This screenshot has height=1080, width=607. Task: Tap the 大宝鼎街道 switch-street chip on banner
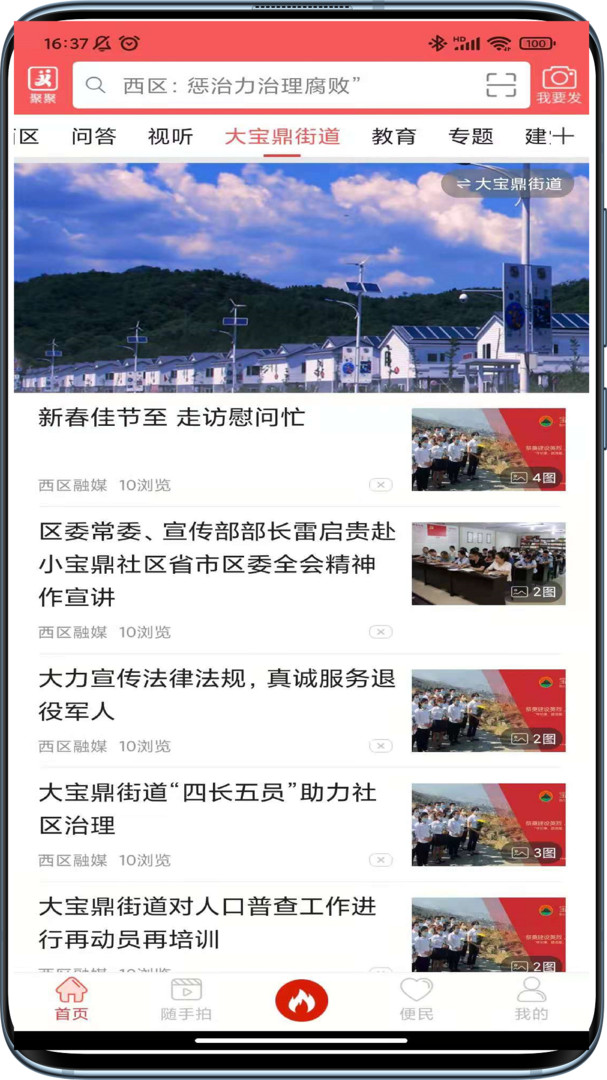click(x=508, y=184)
